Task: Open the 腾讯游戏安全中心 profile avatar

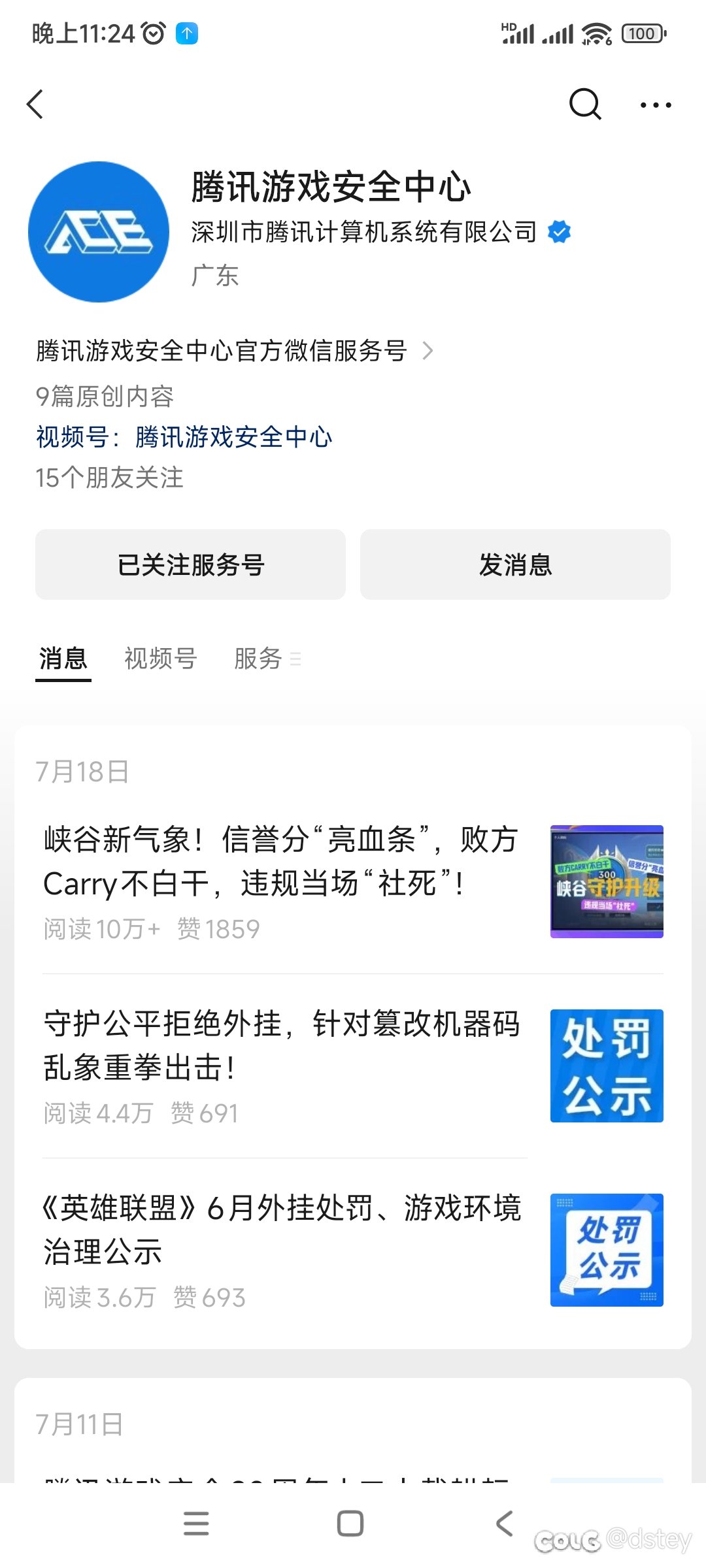Action: [99, 232]
